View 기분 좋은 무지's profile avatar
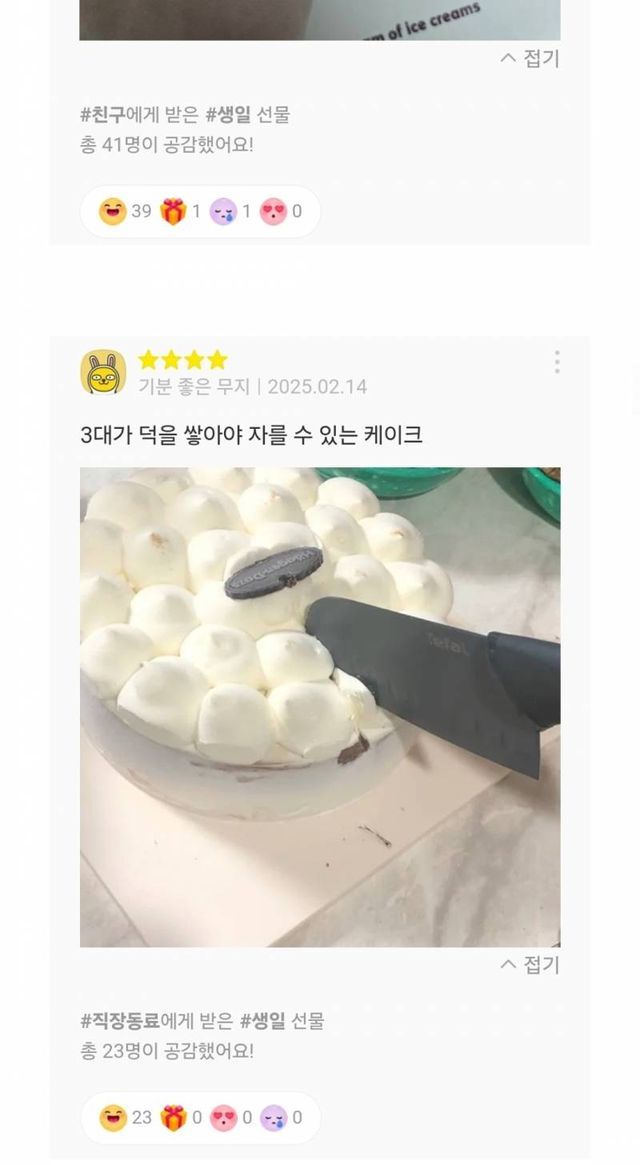The image size is (640, 1165). [x=103, y=372]
